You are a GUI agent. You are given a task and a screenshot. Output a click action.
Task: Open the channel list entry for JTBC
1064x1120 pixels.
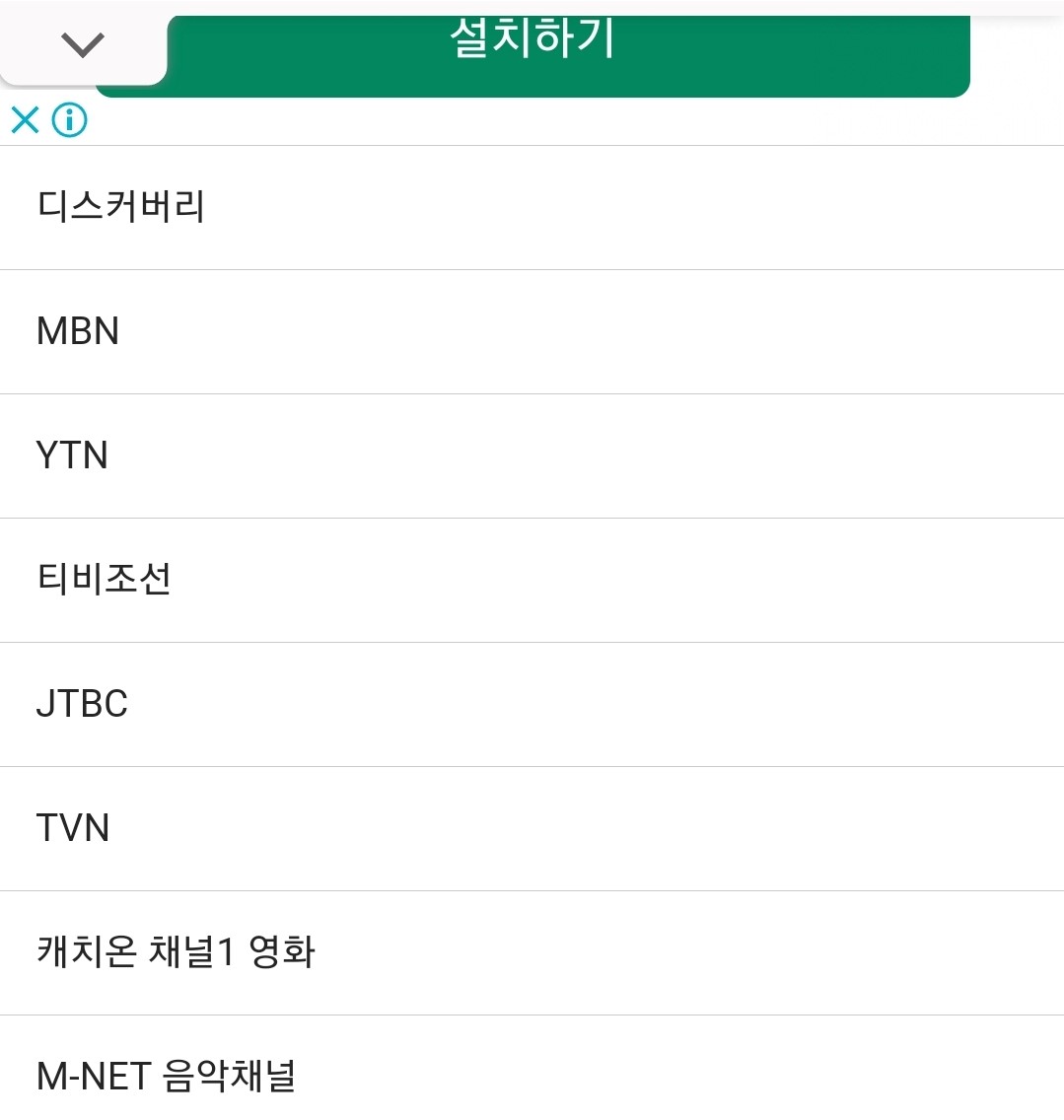[x=532, y=704]
